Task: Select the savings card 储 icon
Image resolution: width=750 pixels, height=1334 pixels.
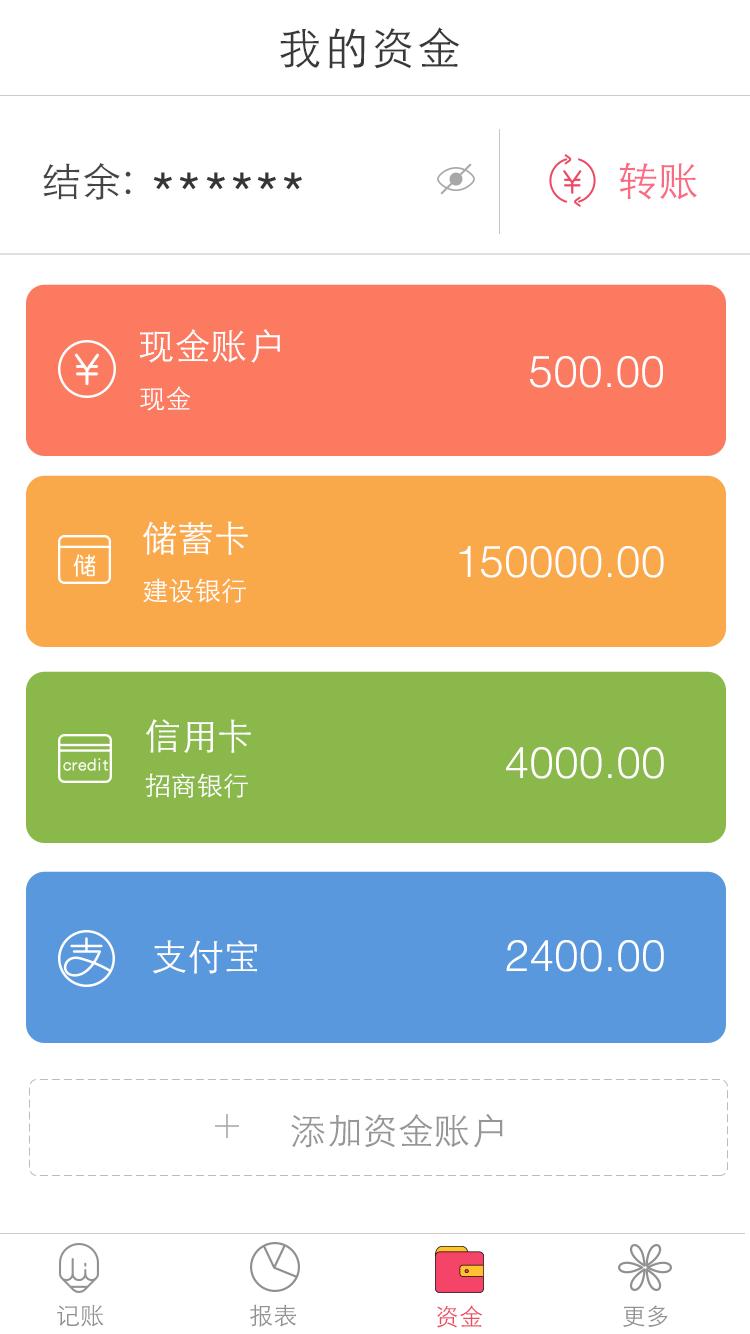Action: pos(85,560)
